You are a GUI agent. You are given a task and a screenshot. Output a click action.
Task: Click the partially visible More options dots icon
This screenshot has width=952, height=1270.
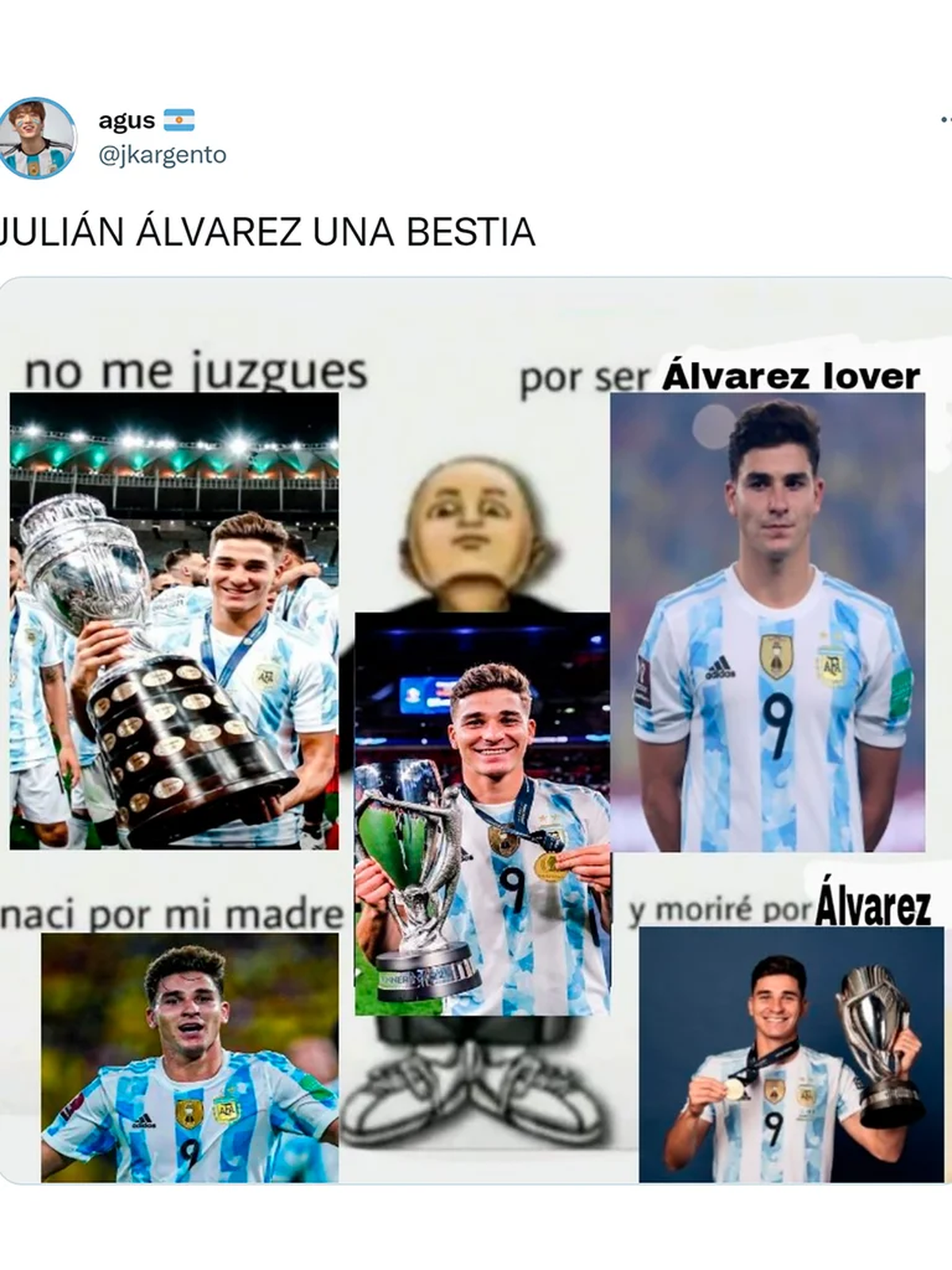tap(942, 119)
